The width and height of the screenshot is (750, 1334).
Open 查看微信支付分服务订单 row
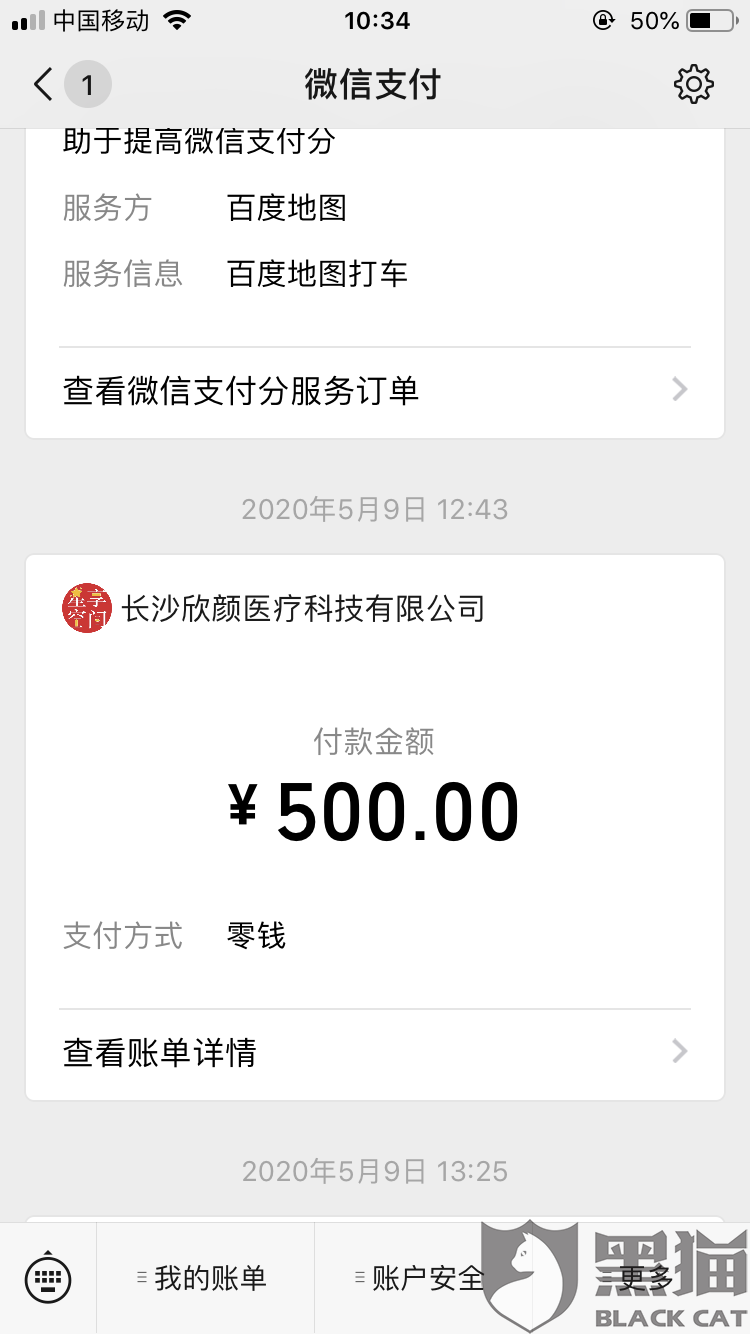pyautogui.click(x=375, y=391)
